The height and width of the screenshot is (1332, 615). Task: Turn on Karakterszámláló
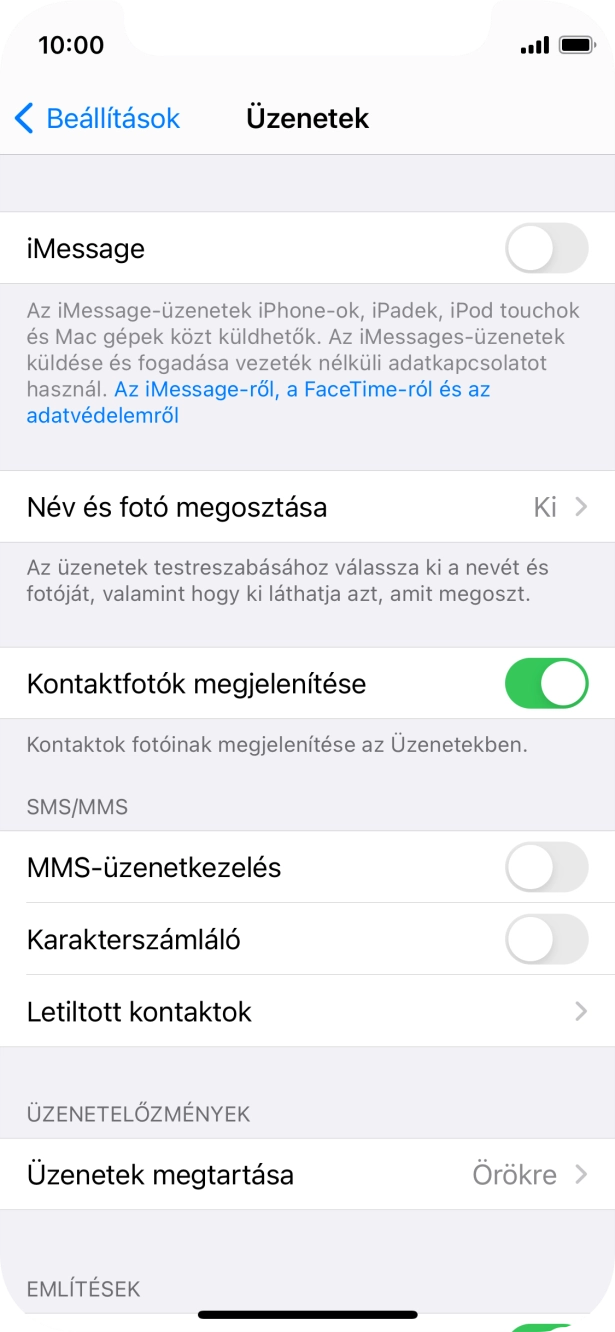[546, 939]
